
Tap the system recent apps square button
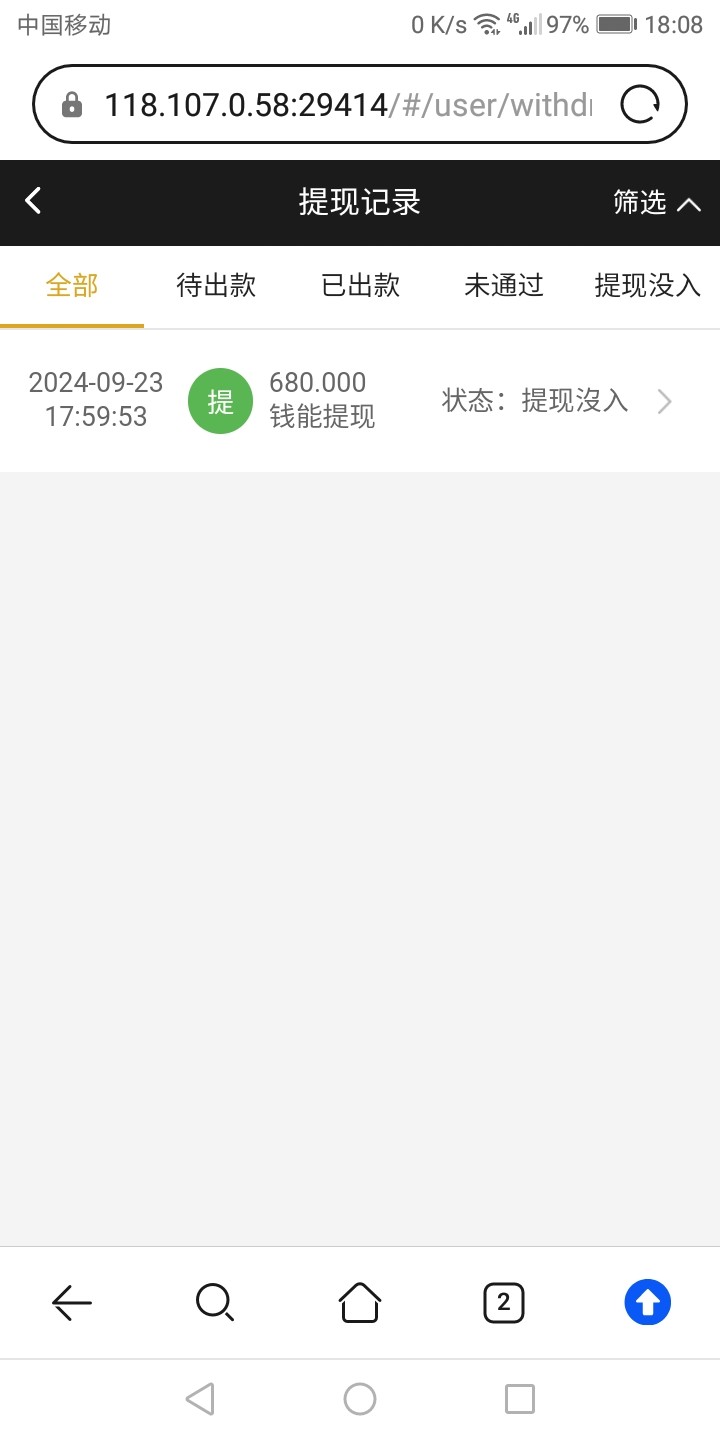520,1399
